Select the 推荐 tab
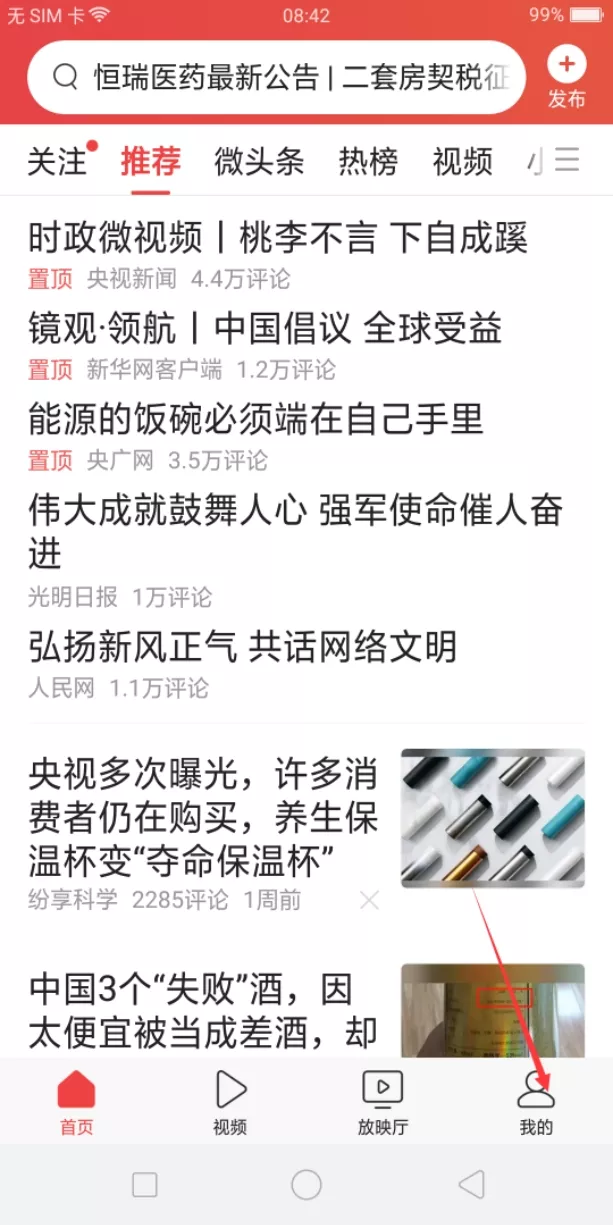 (151, 161)
